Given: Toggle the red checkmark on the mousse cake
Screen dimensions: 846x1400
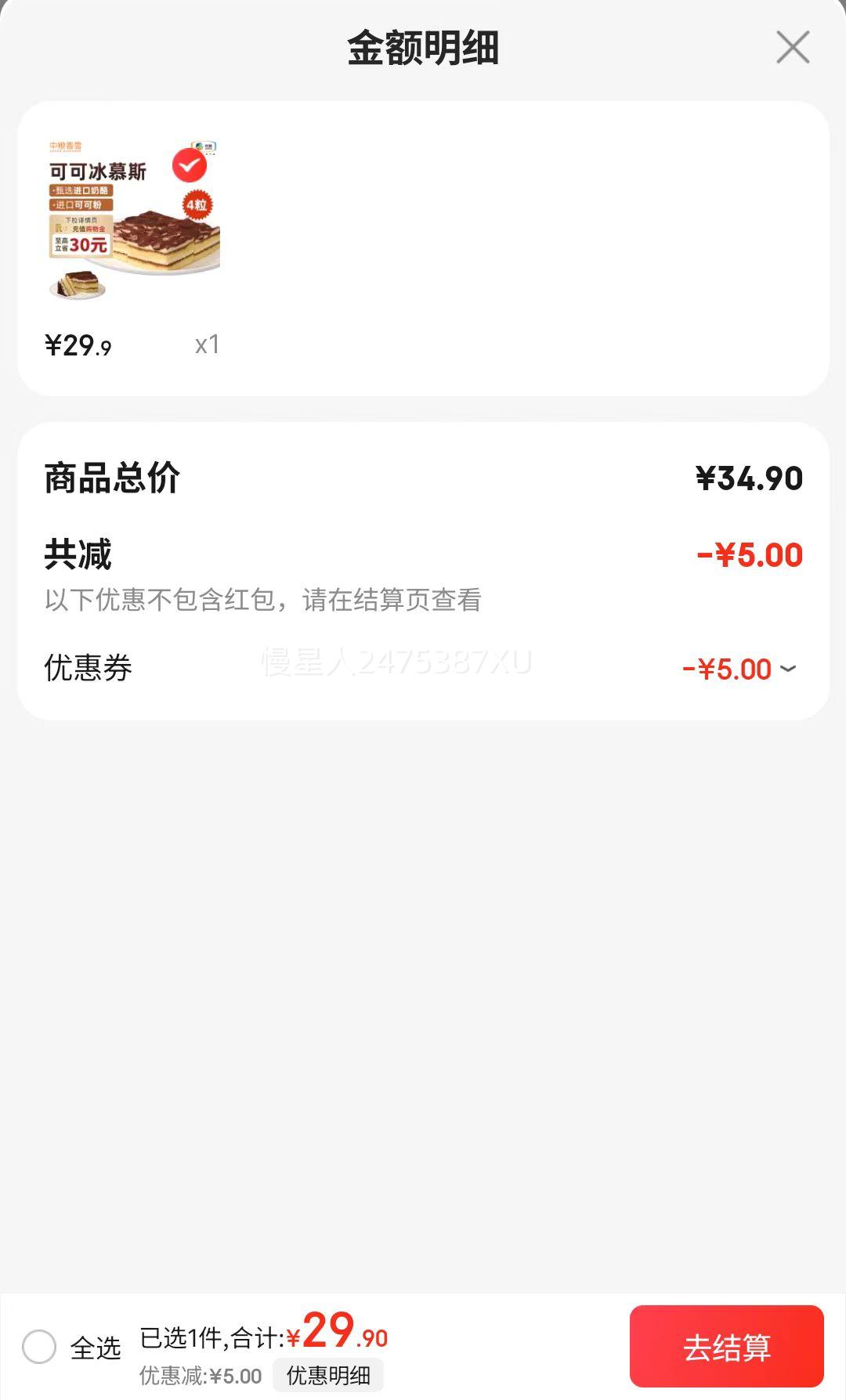Looking at the screenshot, I should [188, 167].
